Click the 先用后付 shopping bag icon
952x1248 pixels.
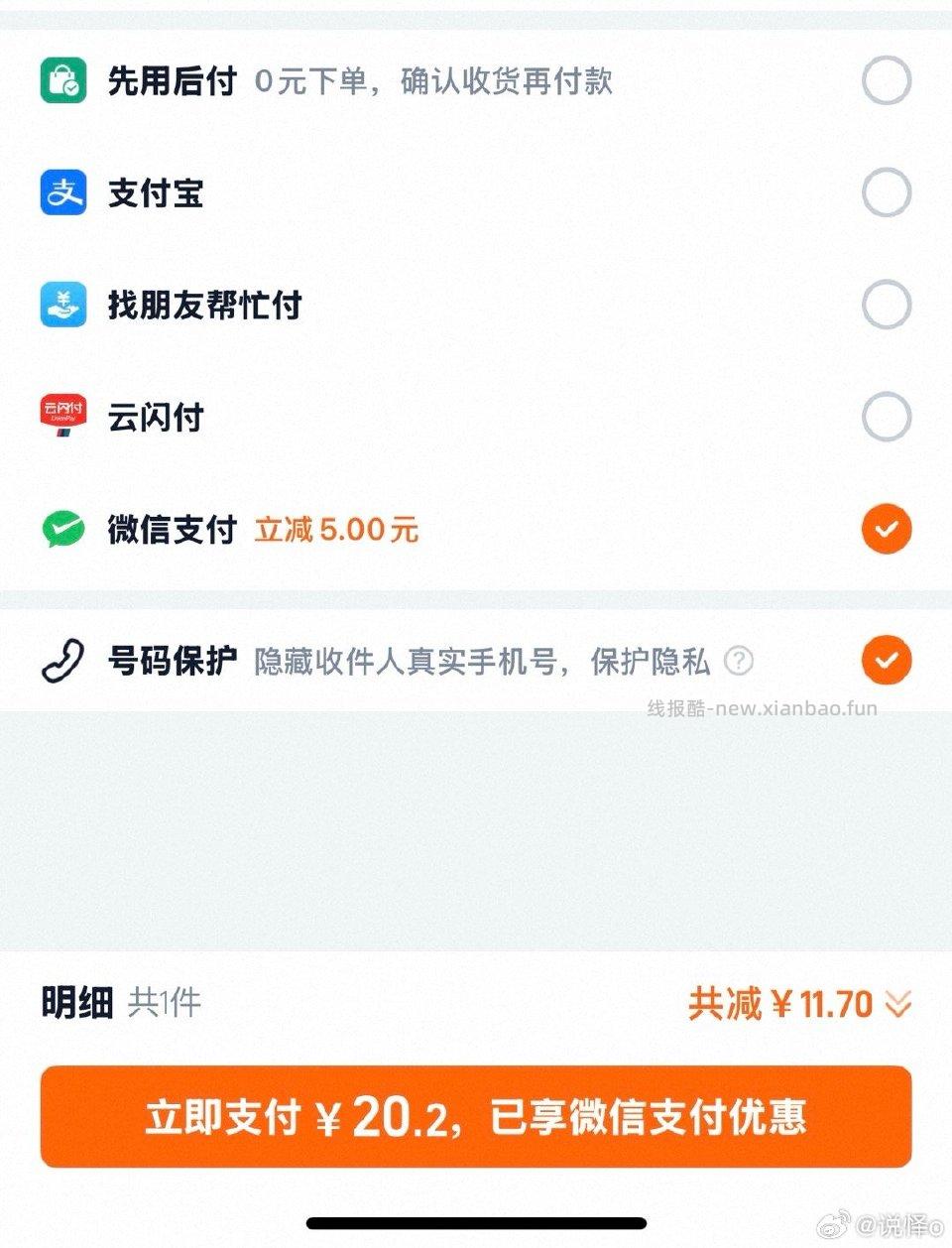tap(62, 81)
